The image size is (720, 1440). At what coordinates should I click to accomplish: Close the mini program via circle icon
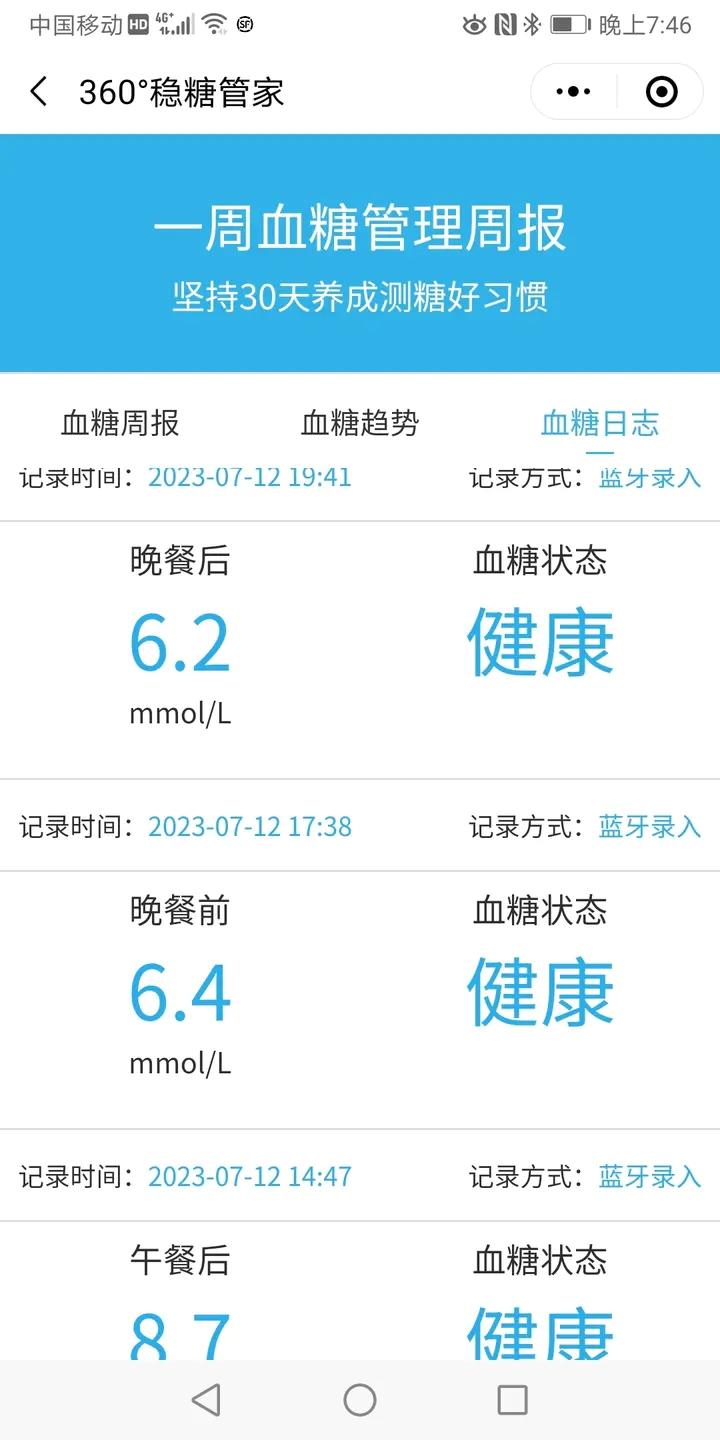(x=661, y=92)
